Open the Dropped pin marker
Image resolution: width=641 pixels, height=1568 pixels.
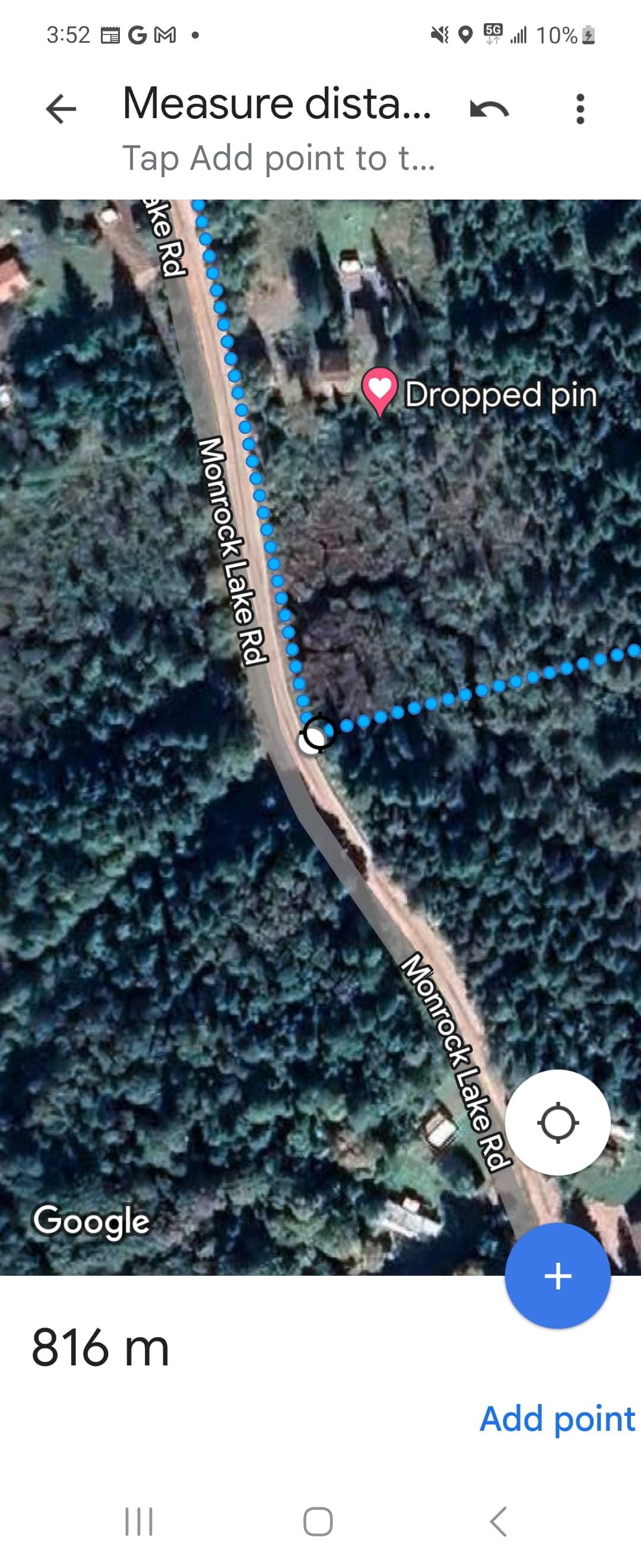click(x=379, y=390)
